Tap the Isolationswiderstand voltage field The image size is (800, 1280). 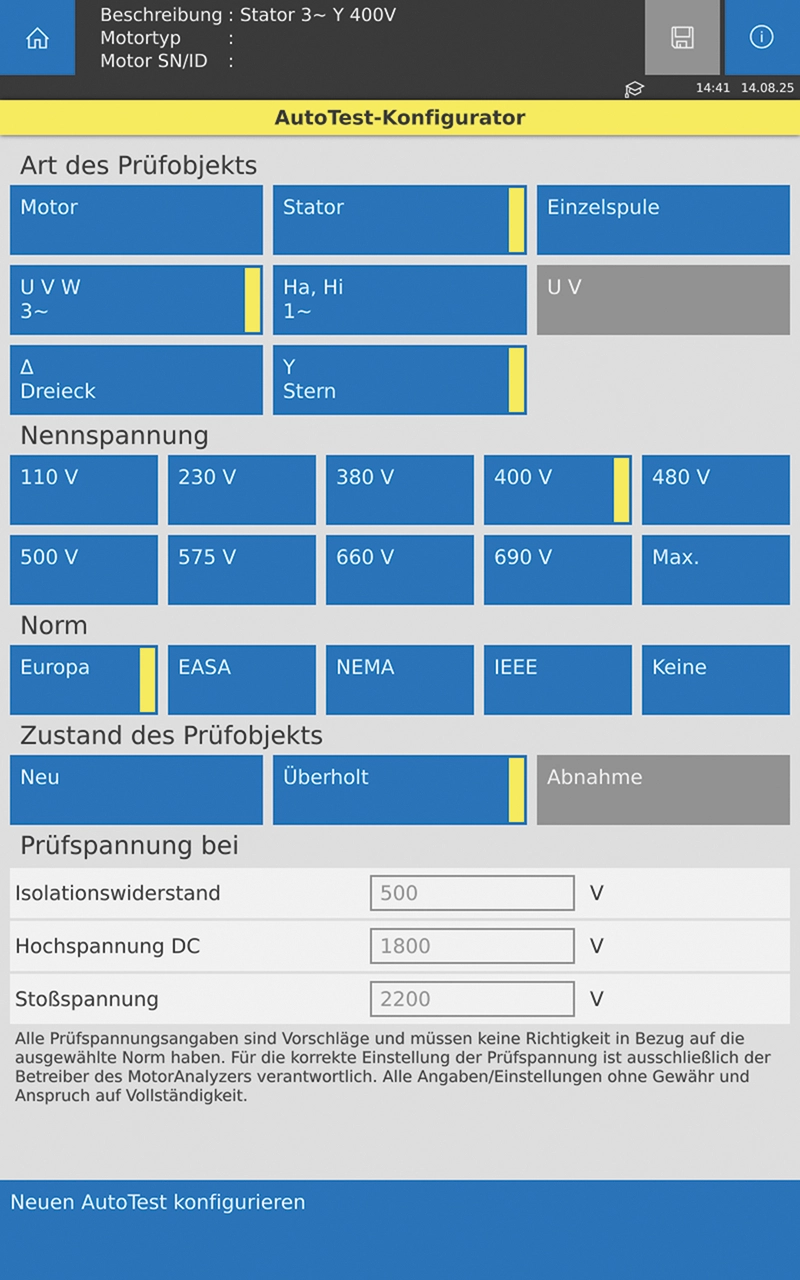tap(472, 893)
